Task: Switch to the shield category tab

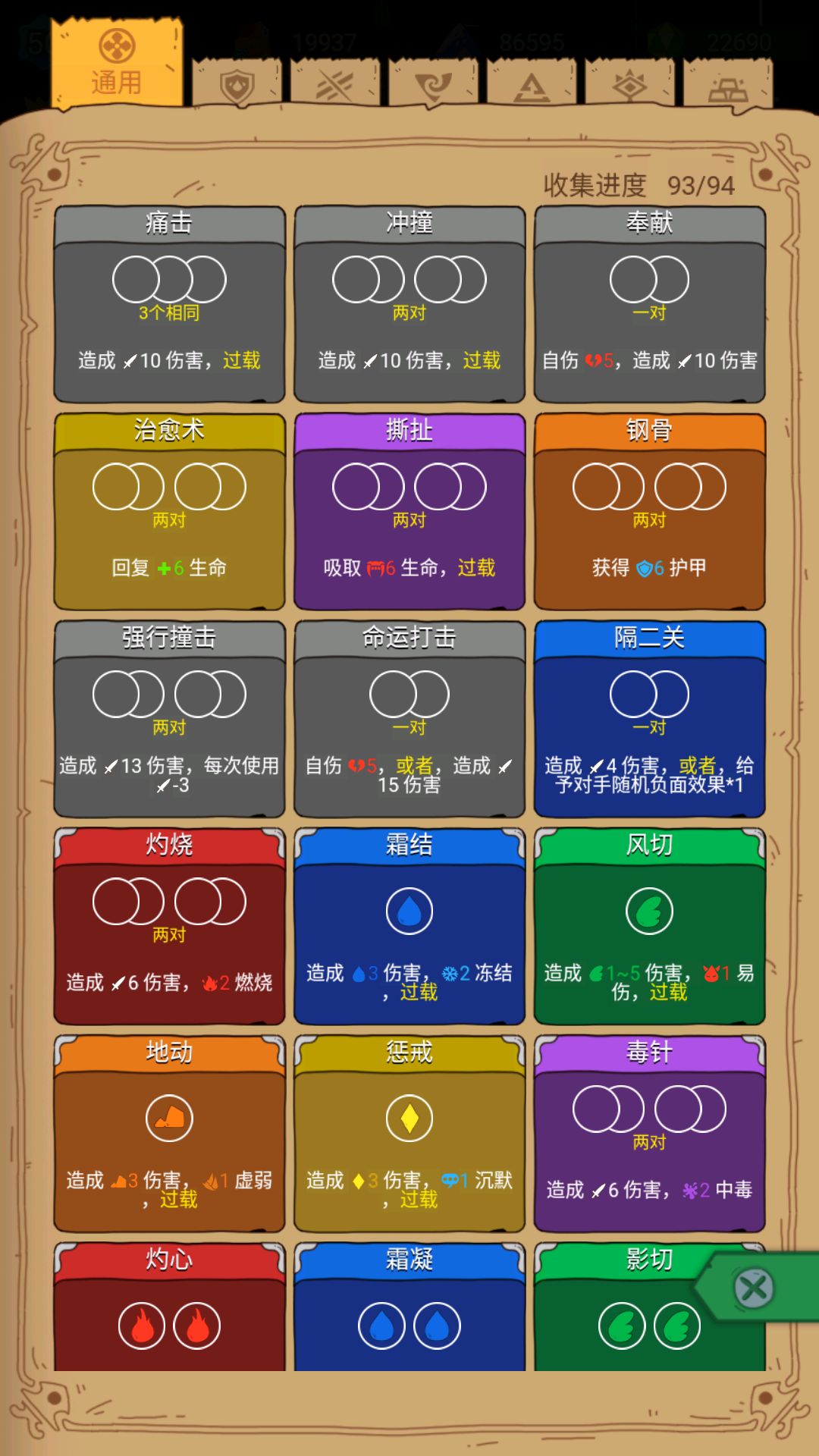Action: tap(237, 85)
